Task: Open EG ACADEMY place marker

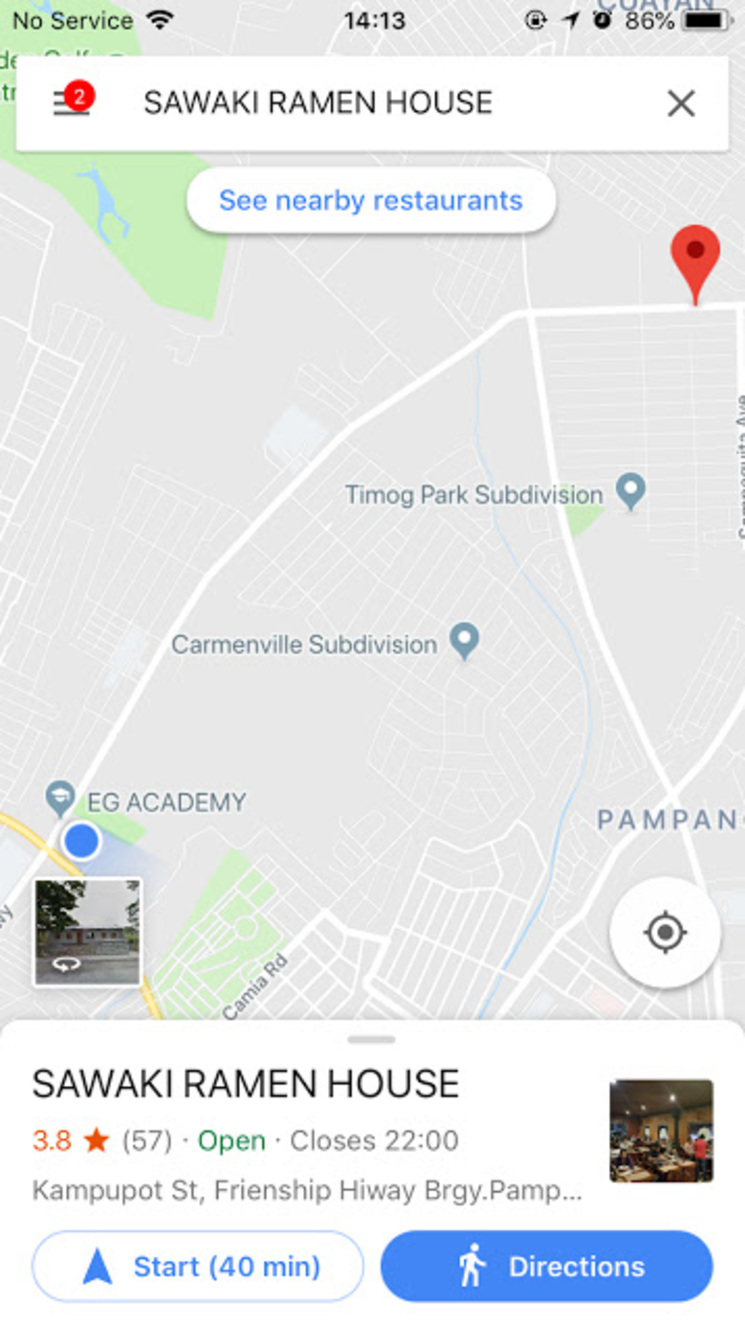Action: (x=61, y=799)
